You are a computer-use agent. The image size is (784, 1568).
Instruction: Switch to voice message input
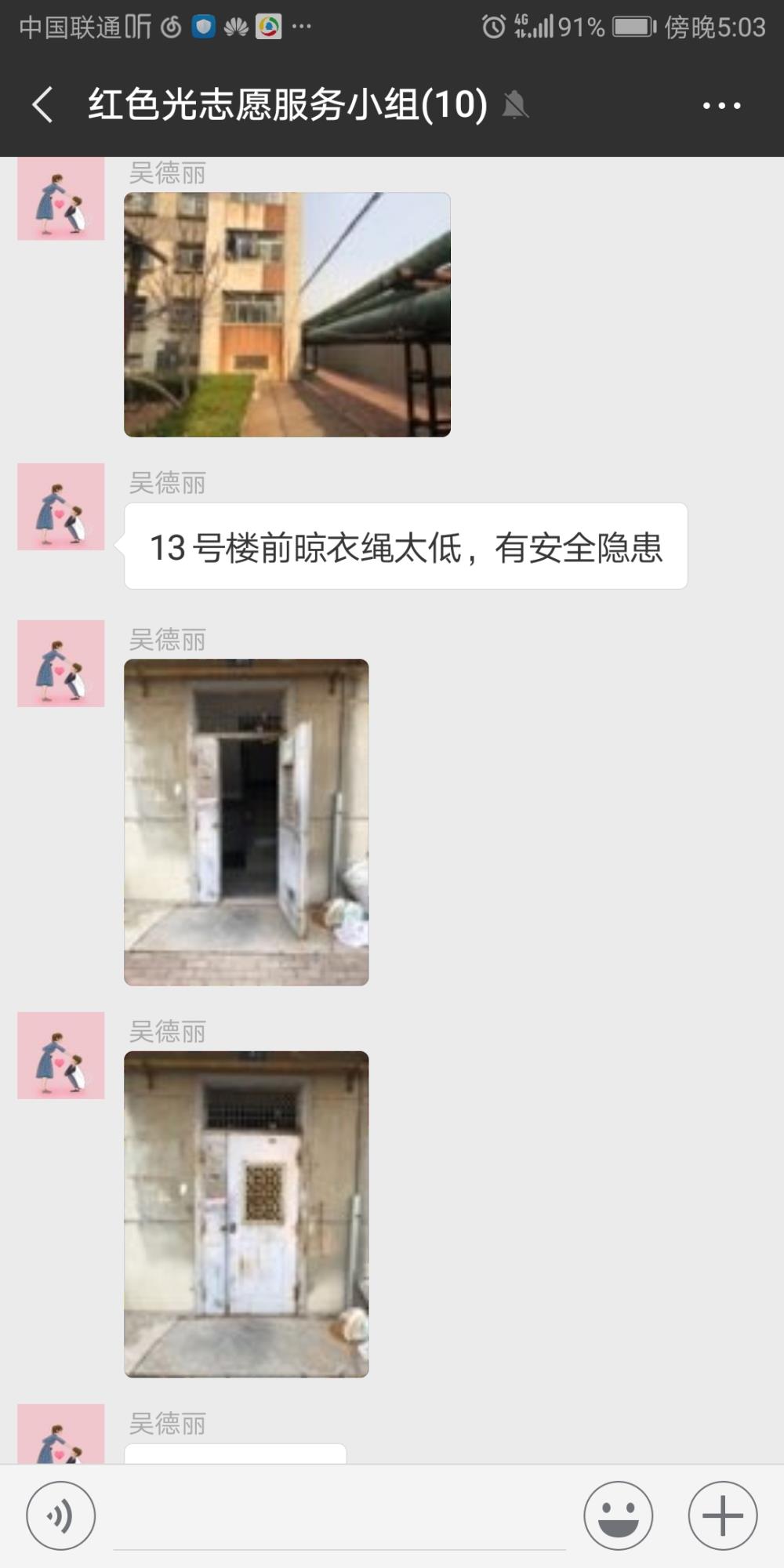pos(61,1515)
